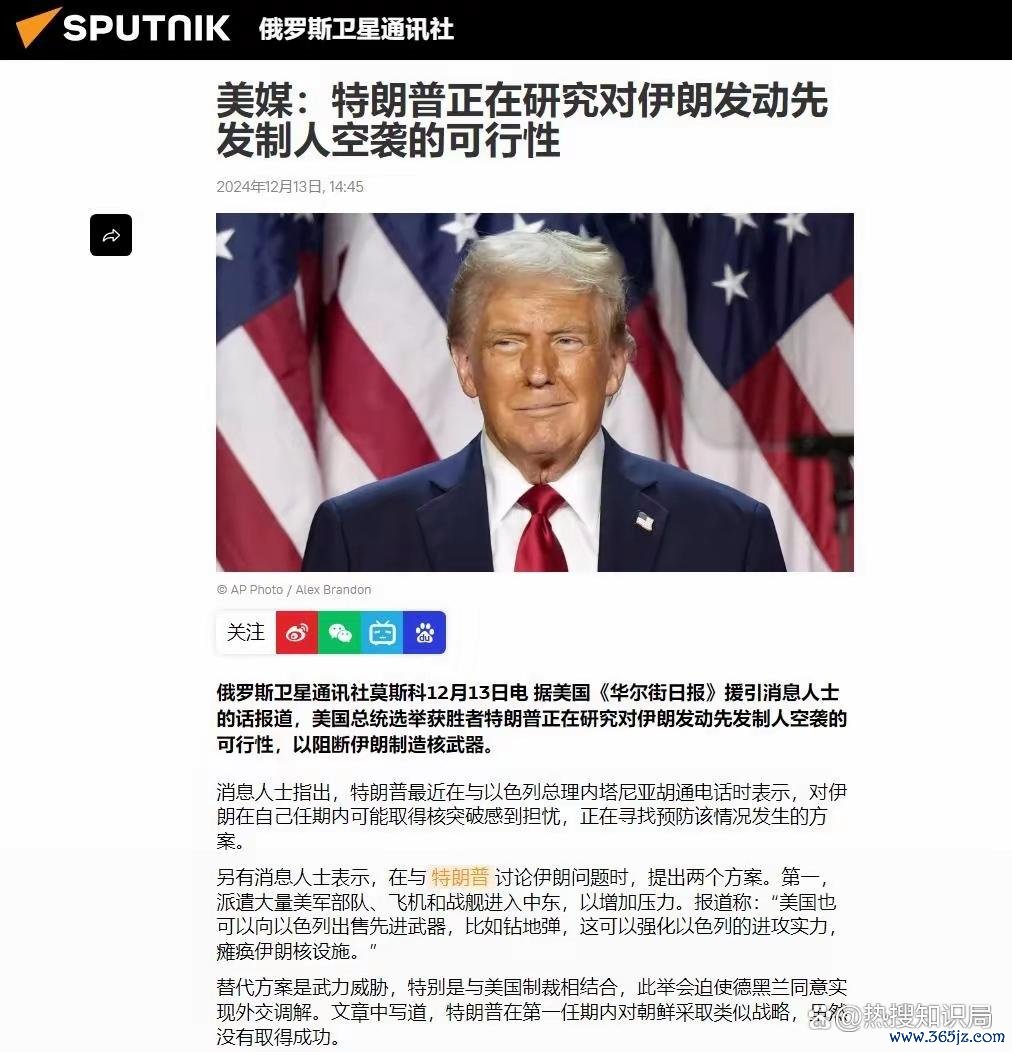Follow Sputnik on Bilibili
This screenshot has height=1052, width=1012.
coord(382,633)
